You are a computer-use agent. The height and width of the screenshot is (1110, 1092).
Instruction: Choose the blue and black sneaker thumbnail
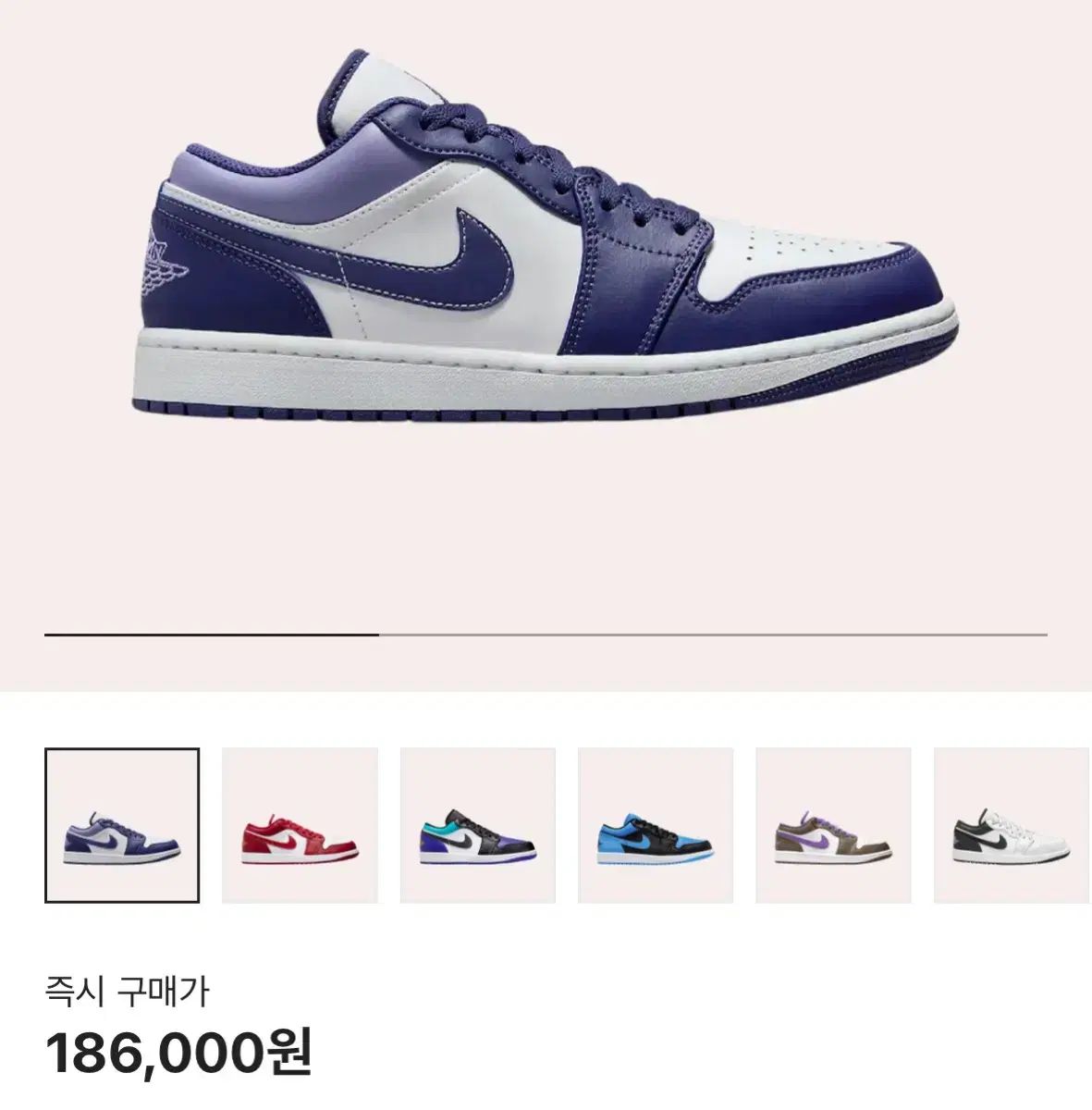[655, 825]
